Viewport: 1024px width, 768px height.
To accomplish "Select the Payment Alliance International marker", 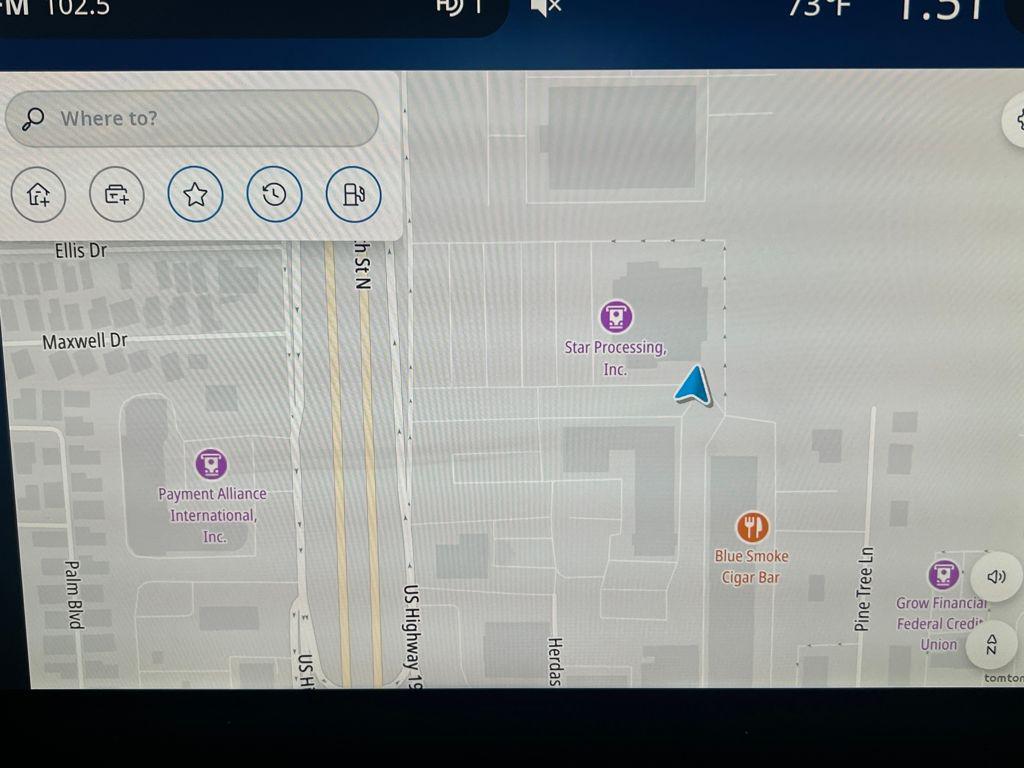I will 211,464.
